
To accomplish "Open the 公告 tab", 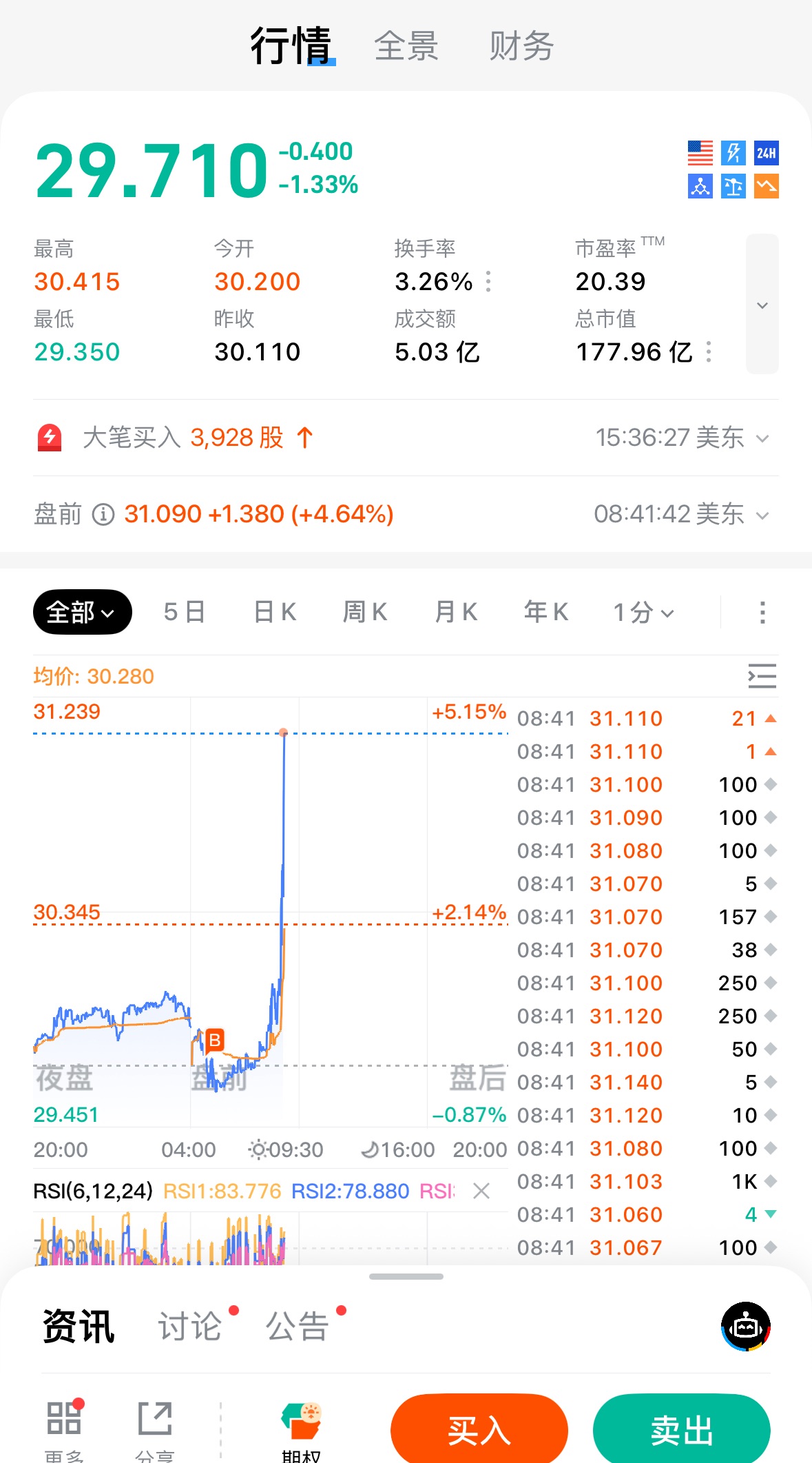I will pos(298,1326).
